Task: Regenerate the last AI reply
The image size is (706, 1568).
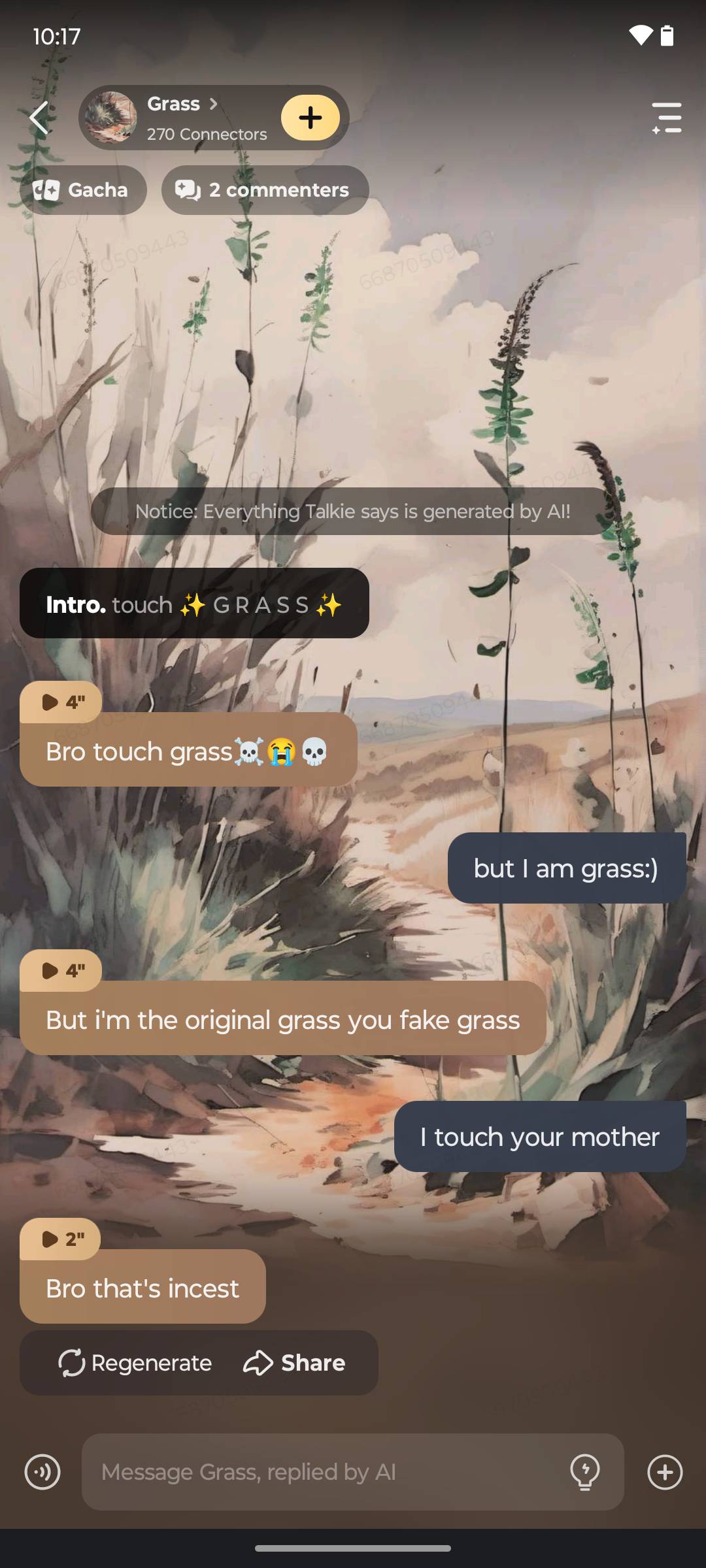Action: coord(135,1363)
